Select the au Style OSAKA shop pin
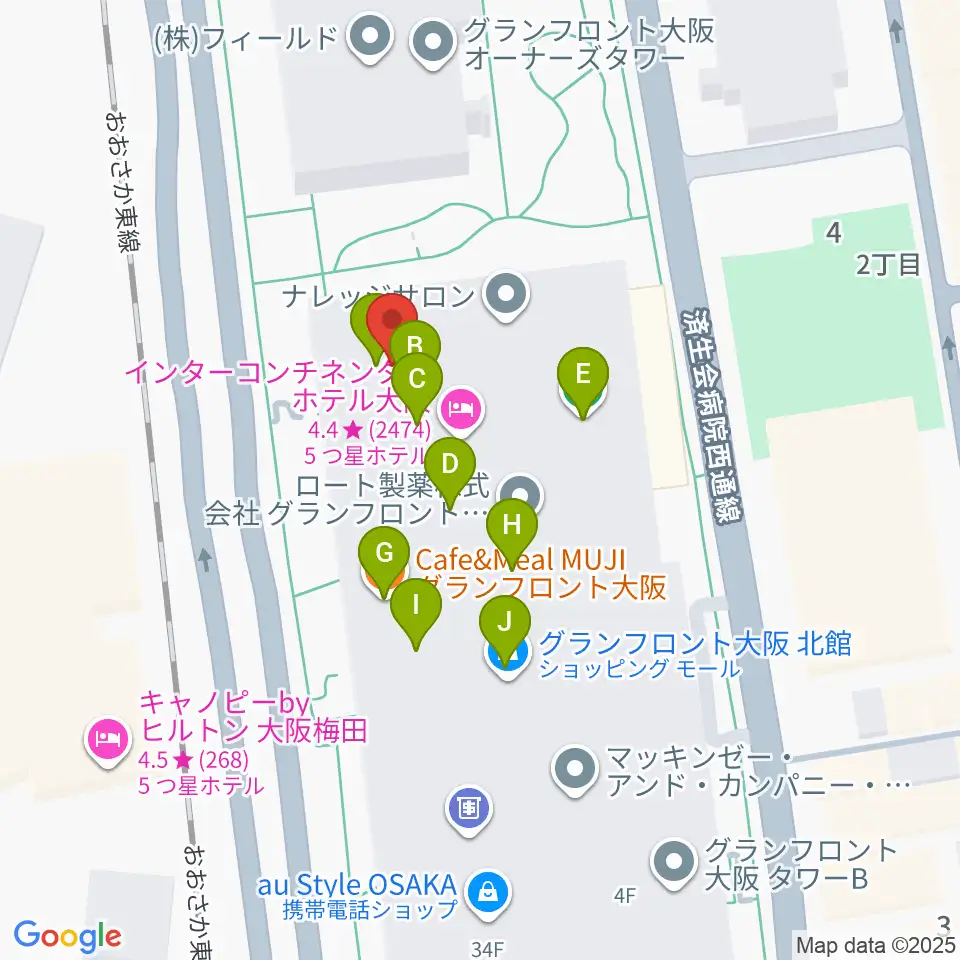 [x=487, y=888]
